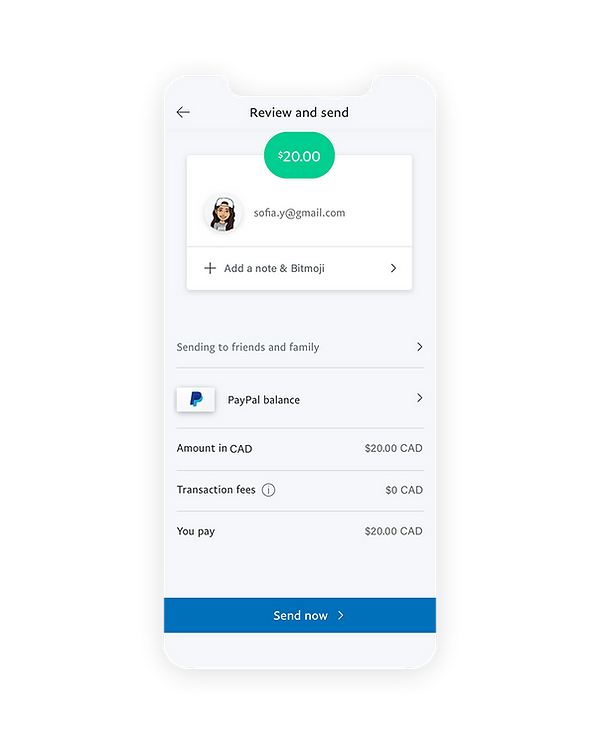The width and height of the screenshot is (600, 743).
Task: Tap Send now to send payment
Action: 299,615
